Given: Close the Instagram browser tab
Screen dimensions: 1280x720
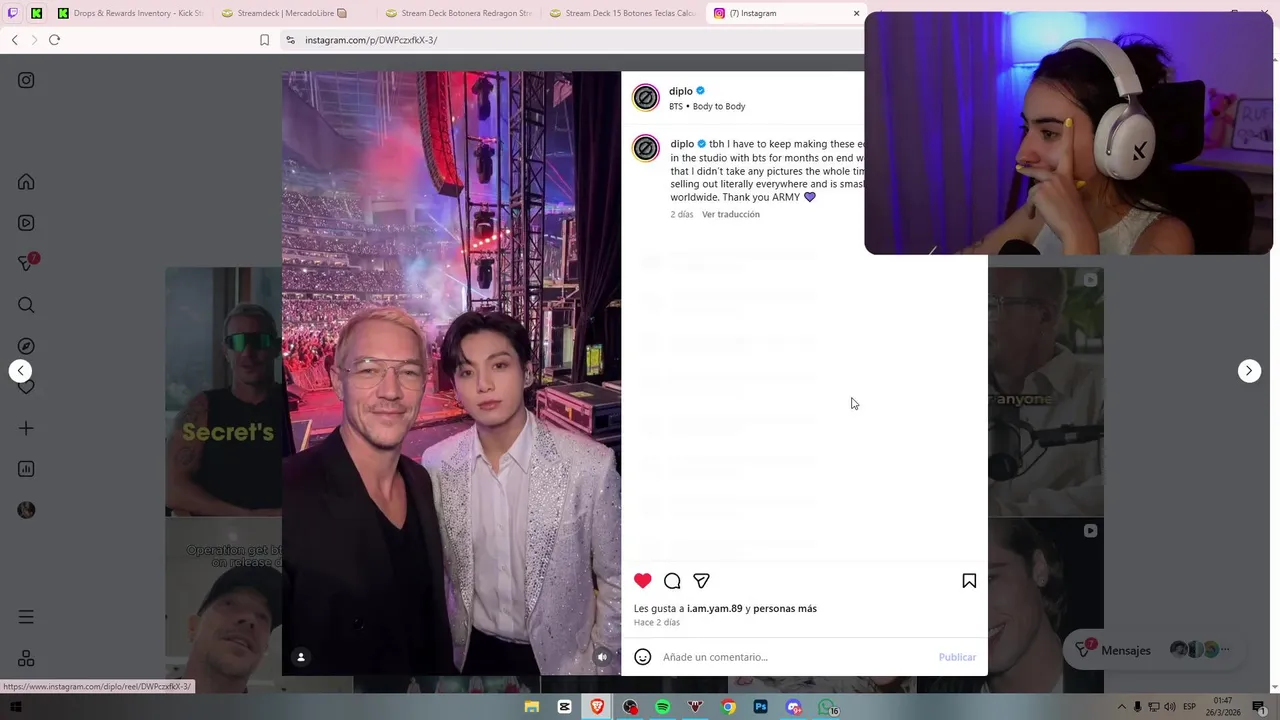Looking at the screenshot, I should click(856, 13).
